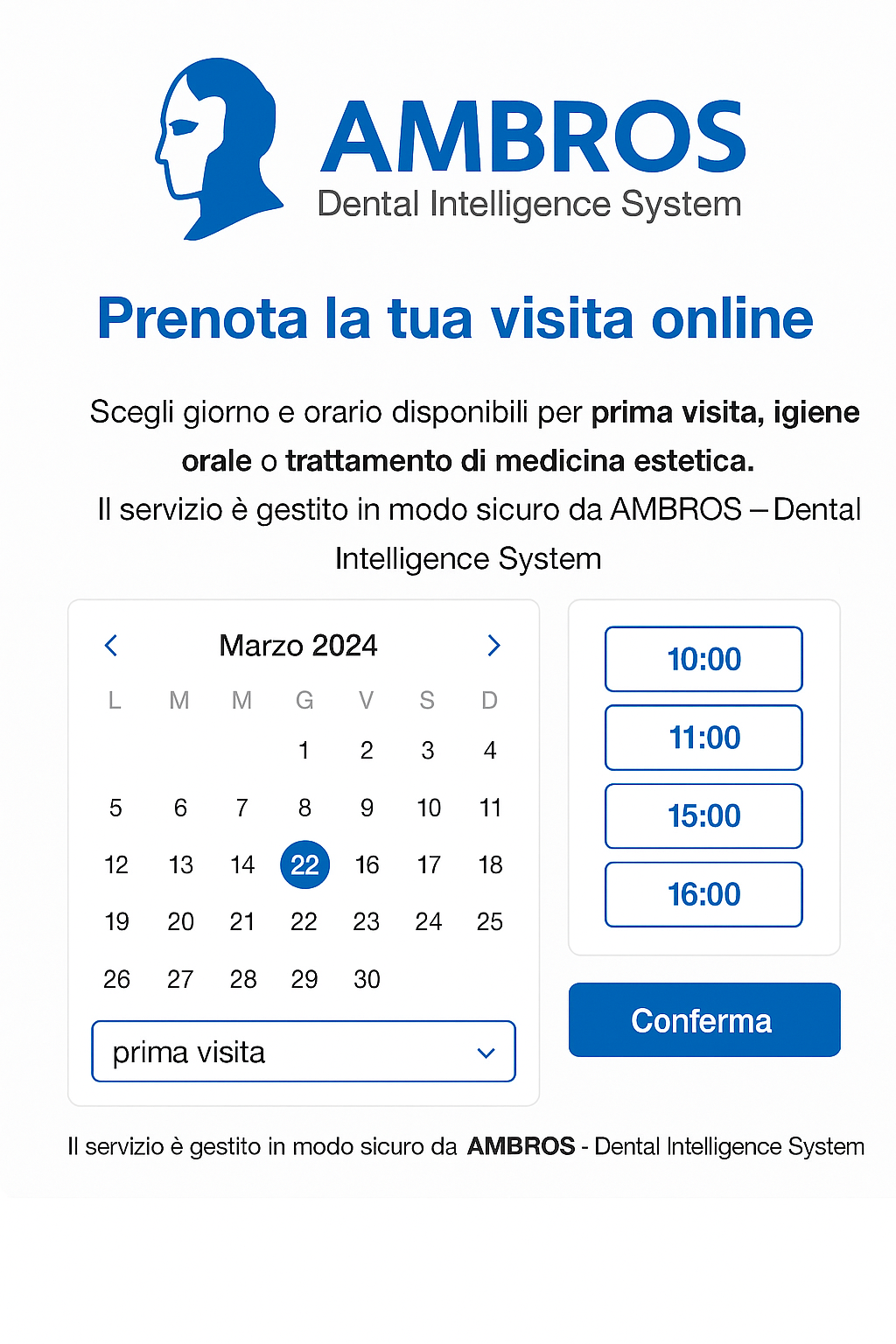Go to the next month
Viewport: 896px width, 1344px height.
click(493, 646)
